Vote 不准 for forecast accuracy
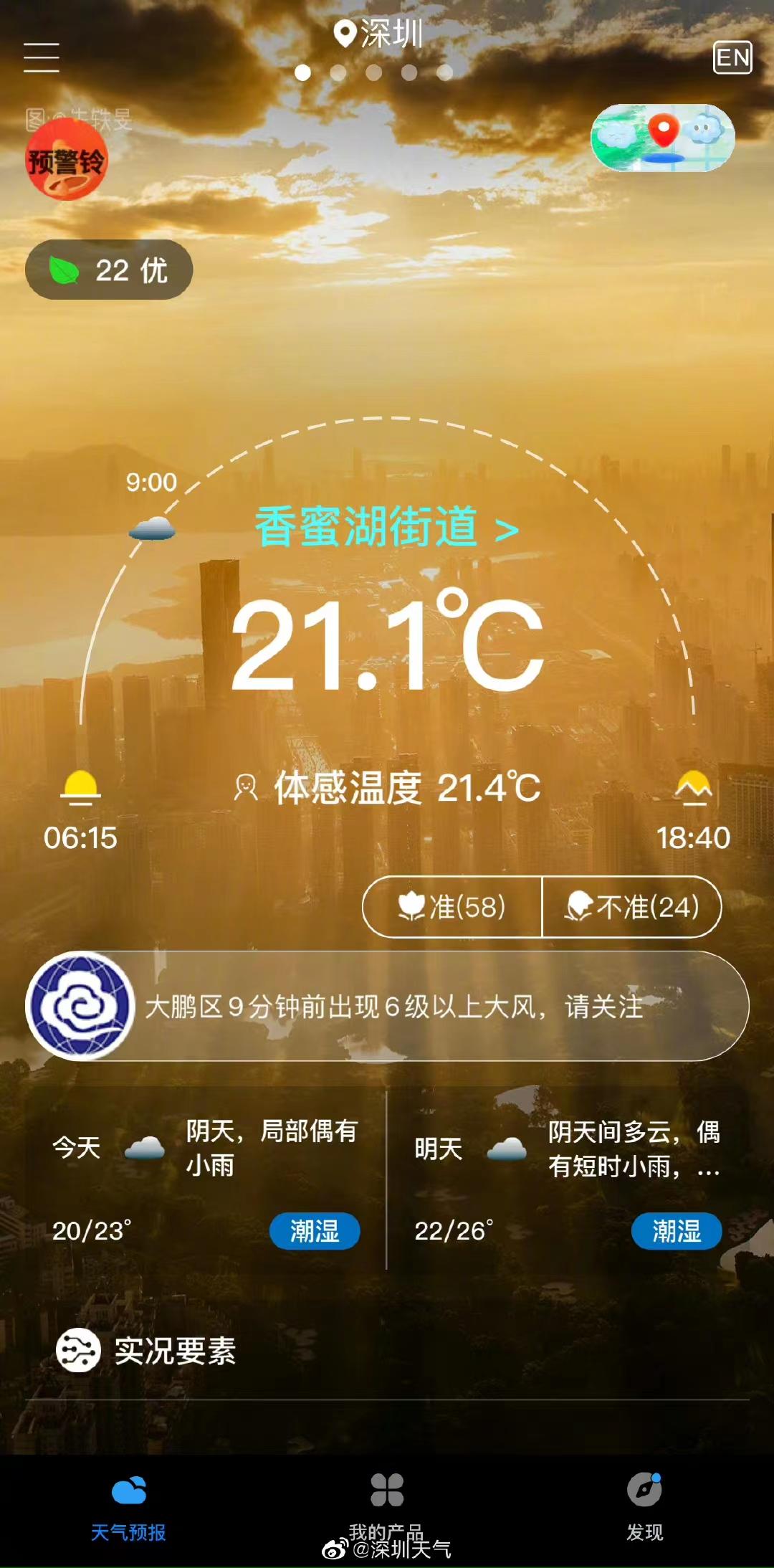 click(632, 907)
